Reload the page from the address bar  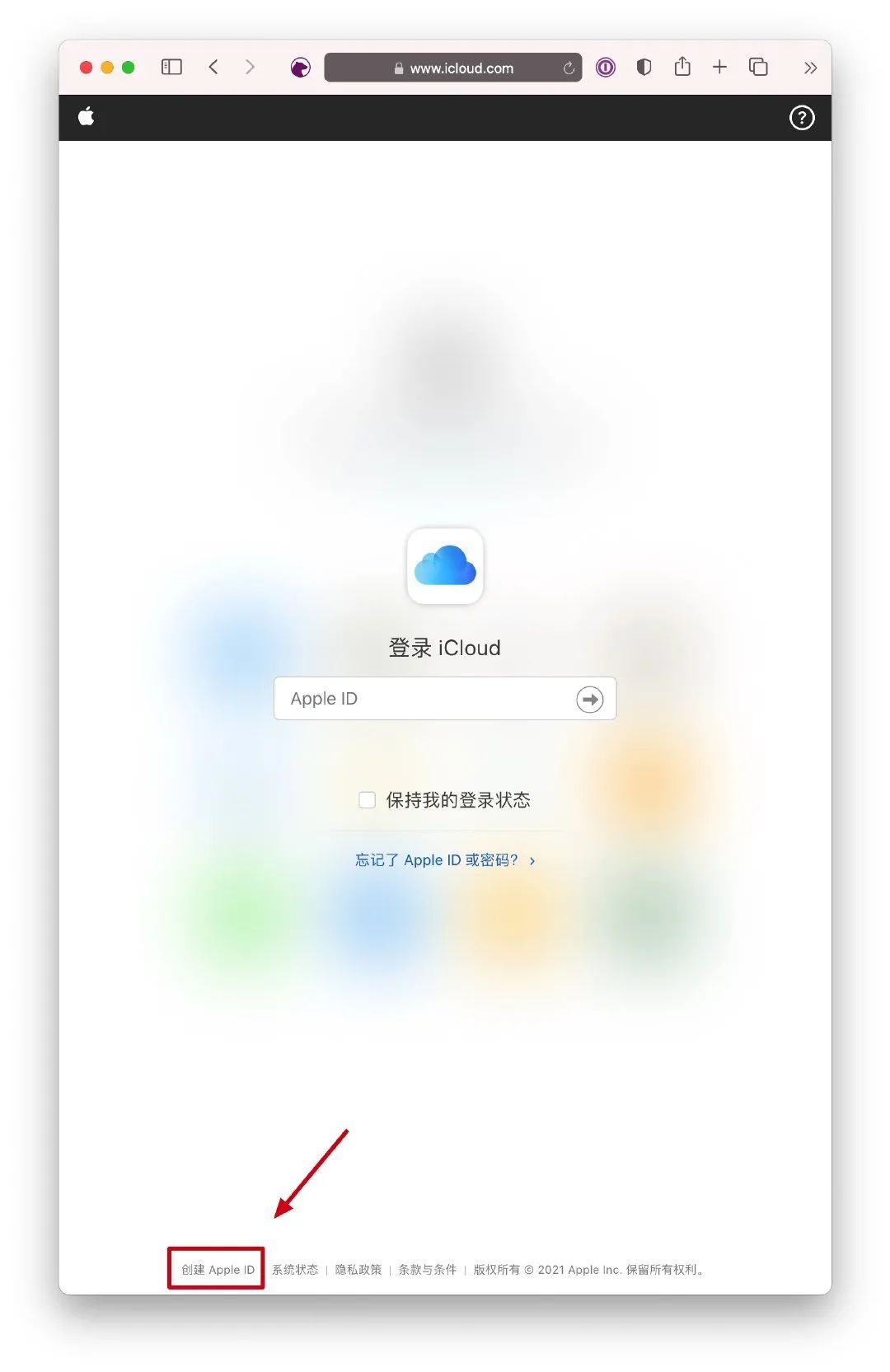569,68
